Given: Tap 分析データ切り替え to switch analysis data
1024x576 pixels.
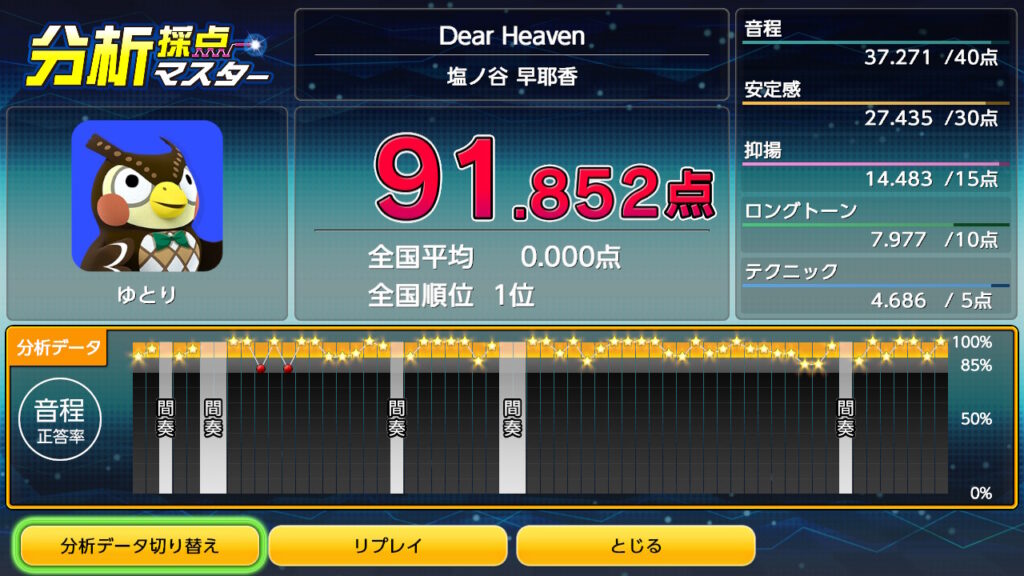Looking at the screenshot, I should click(140, 546).
